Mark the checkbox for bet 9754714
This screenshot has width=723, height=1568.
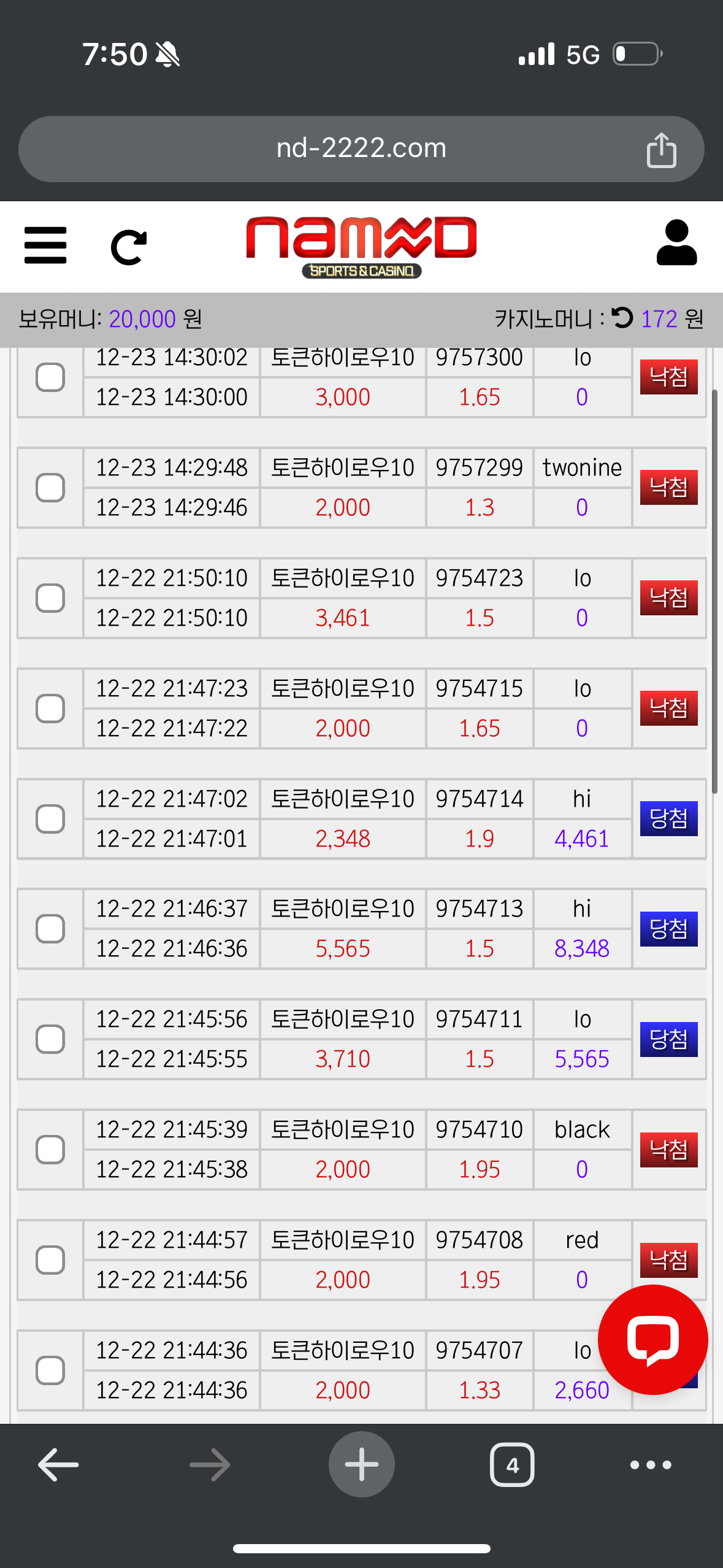[50, 819]
